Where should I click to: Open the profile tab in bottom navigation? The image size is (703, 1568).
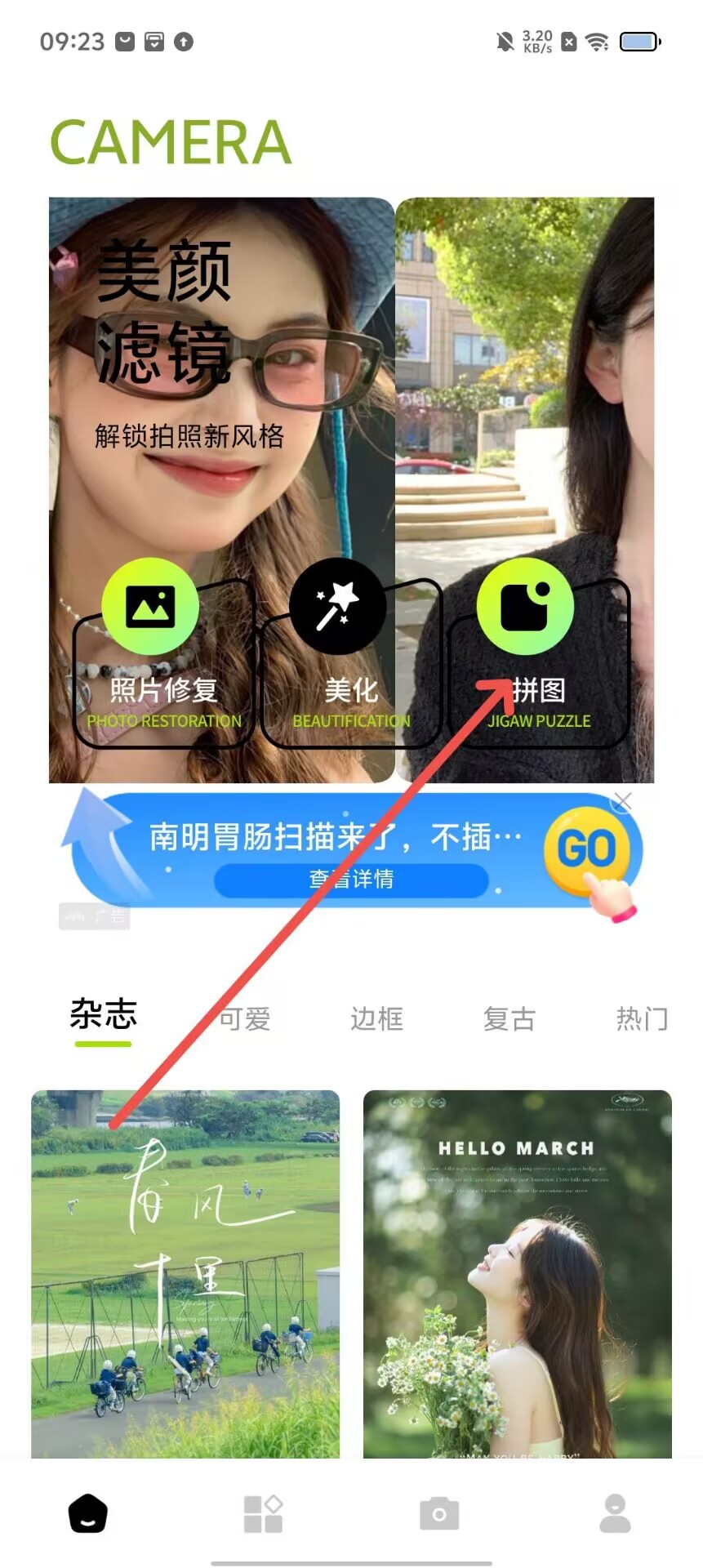pyautogui.click(x=615, y=1513)
